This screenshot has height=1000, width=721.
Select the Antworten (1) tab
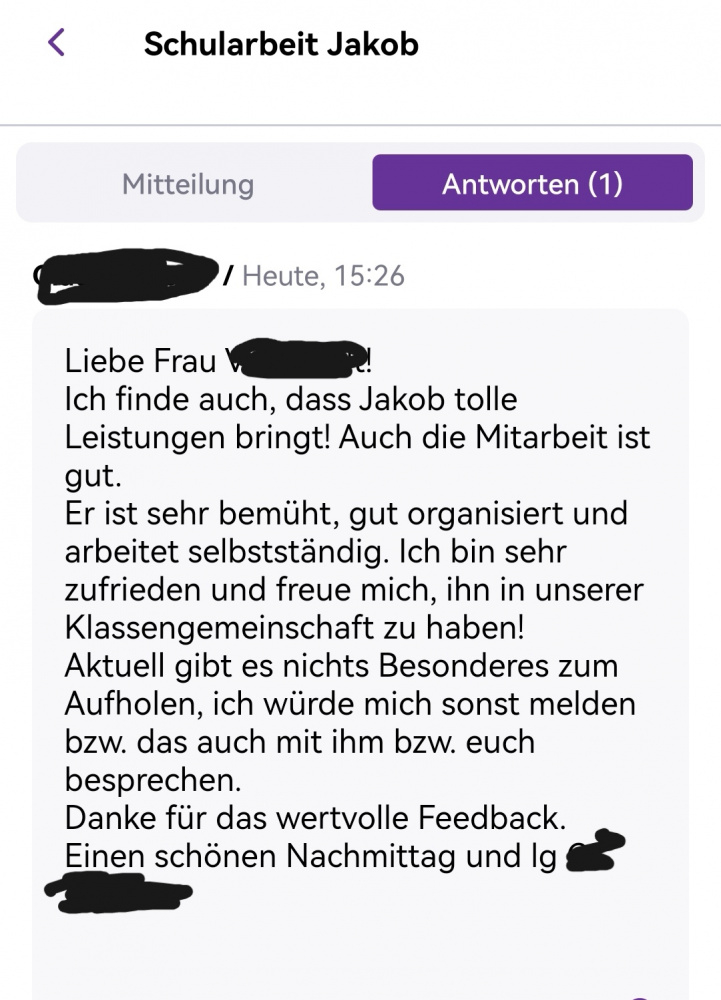tap(532, 183)
